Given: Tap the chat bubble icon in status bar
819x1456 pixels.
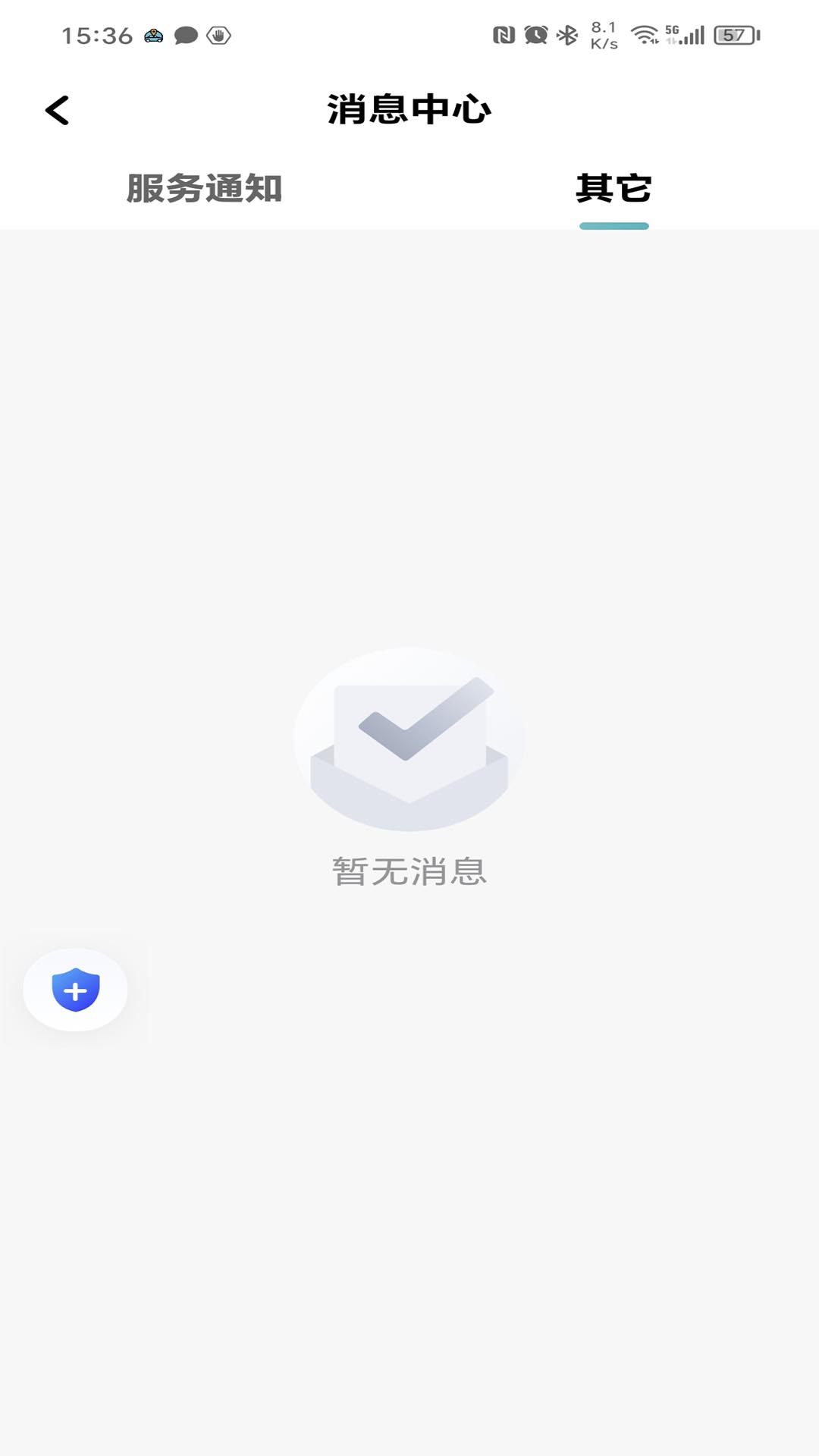Looking at the screenshot, I should (x=185, y=35).
